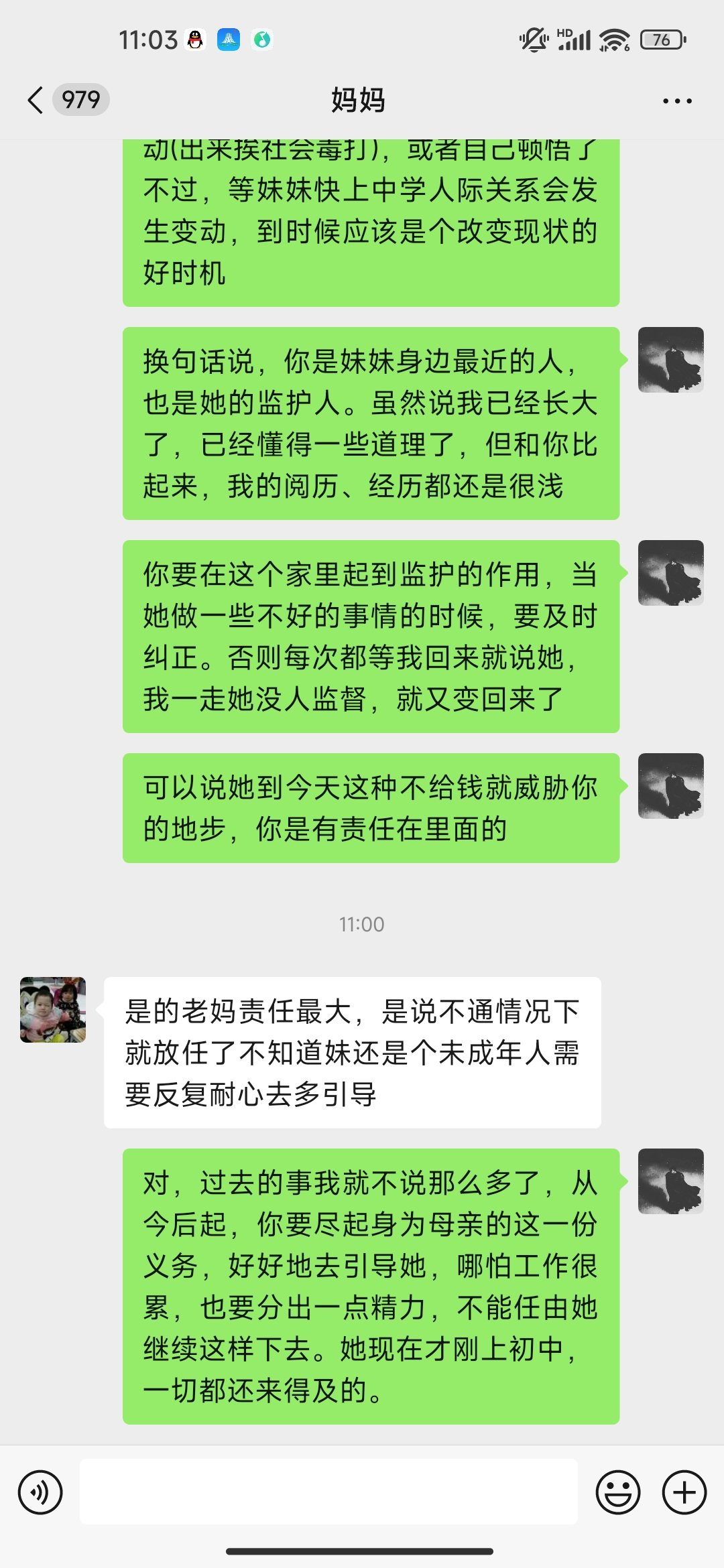Image resolution: width=724 pixels, height=1568 pixels.
Task: Open own avatar beside the last message
Action: point(670,1181)
